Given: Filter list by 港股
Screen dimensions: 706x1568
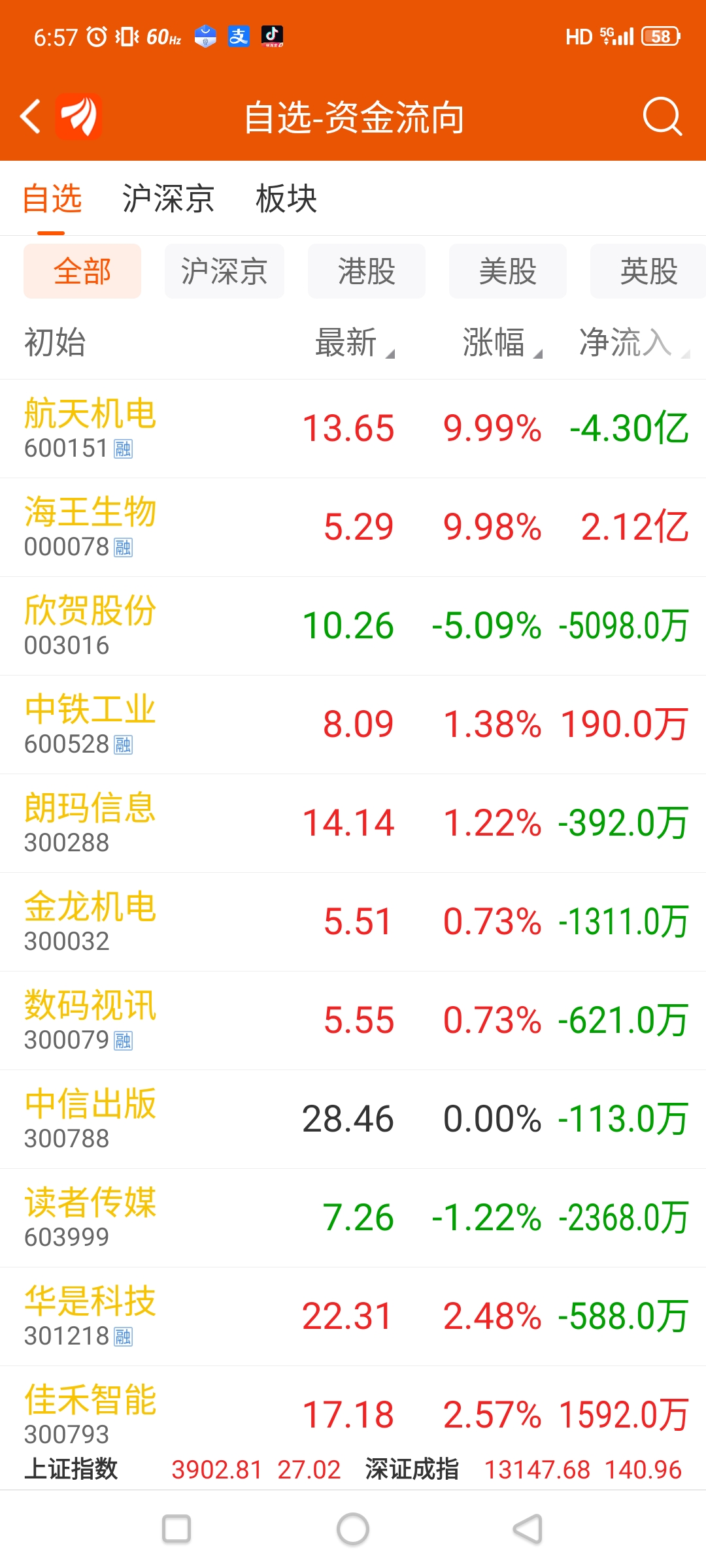Looking at the screenshot, I should [x=366, y=271].
